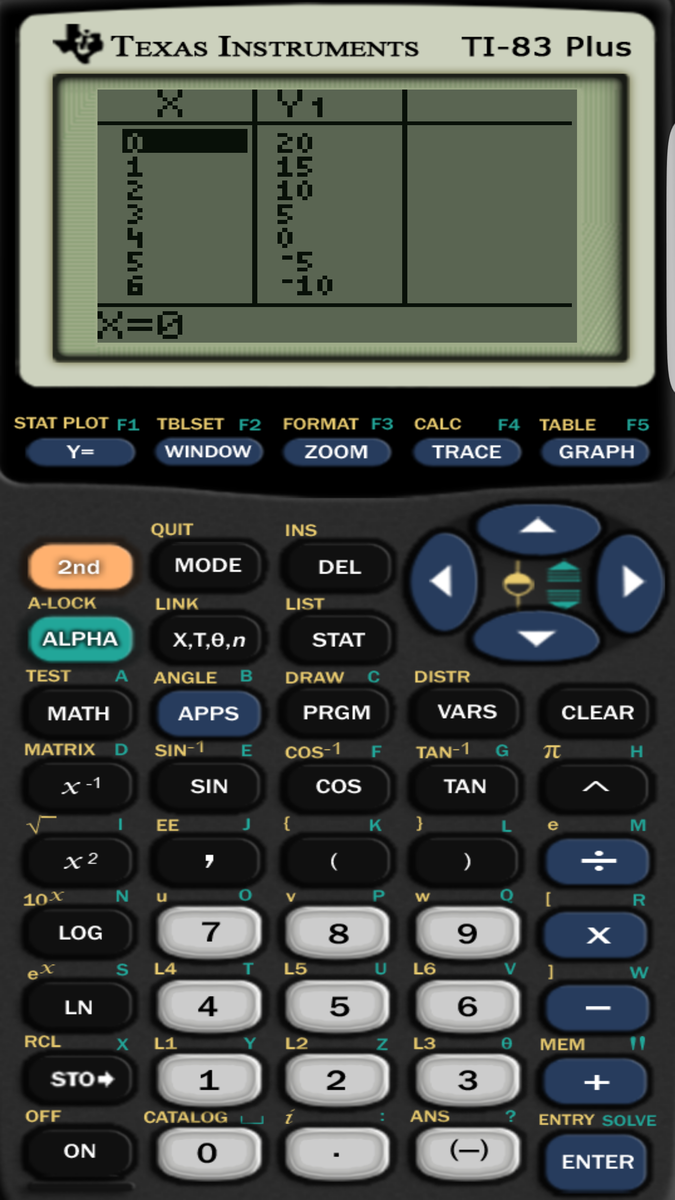Open the APPS key
Image resolution: width=675 pixels, height=1200 pixels.
tap(208, 713)
